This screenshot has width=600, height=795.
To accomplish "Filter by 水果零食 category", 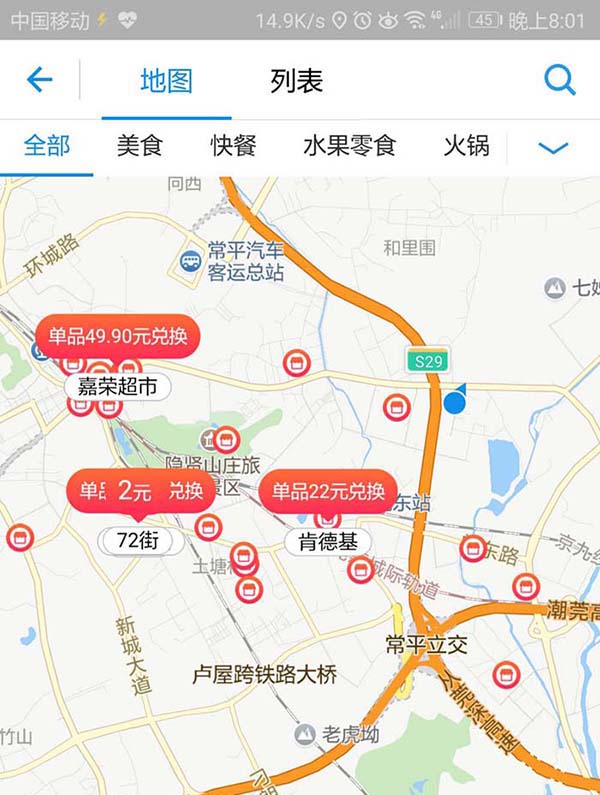I will 349,146.
